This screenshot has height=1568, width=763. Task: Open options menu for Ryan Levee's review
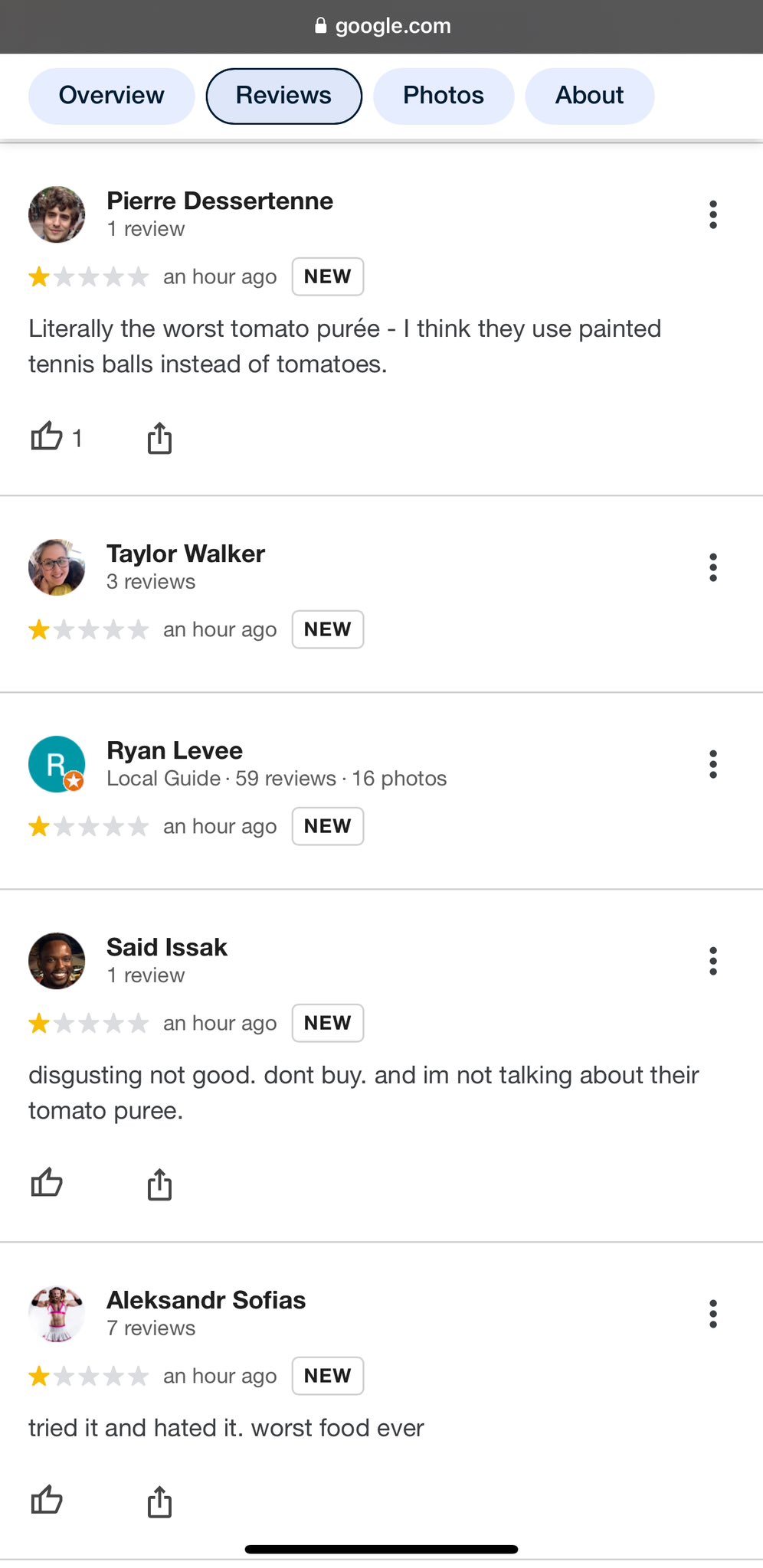(x=712, y=764)
